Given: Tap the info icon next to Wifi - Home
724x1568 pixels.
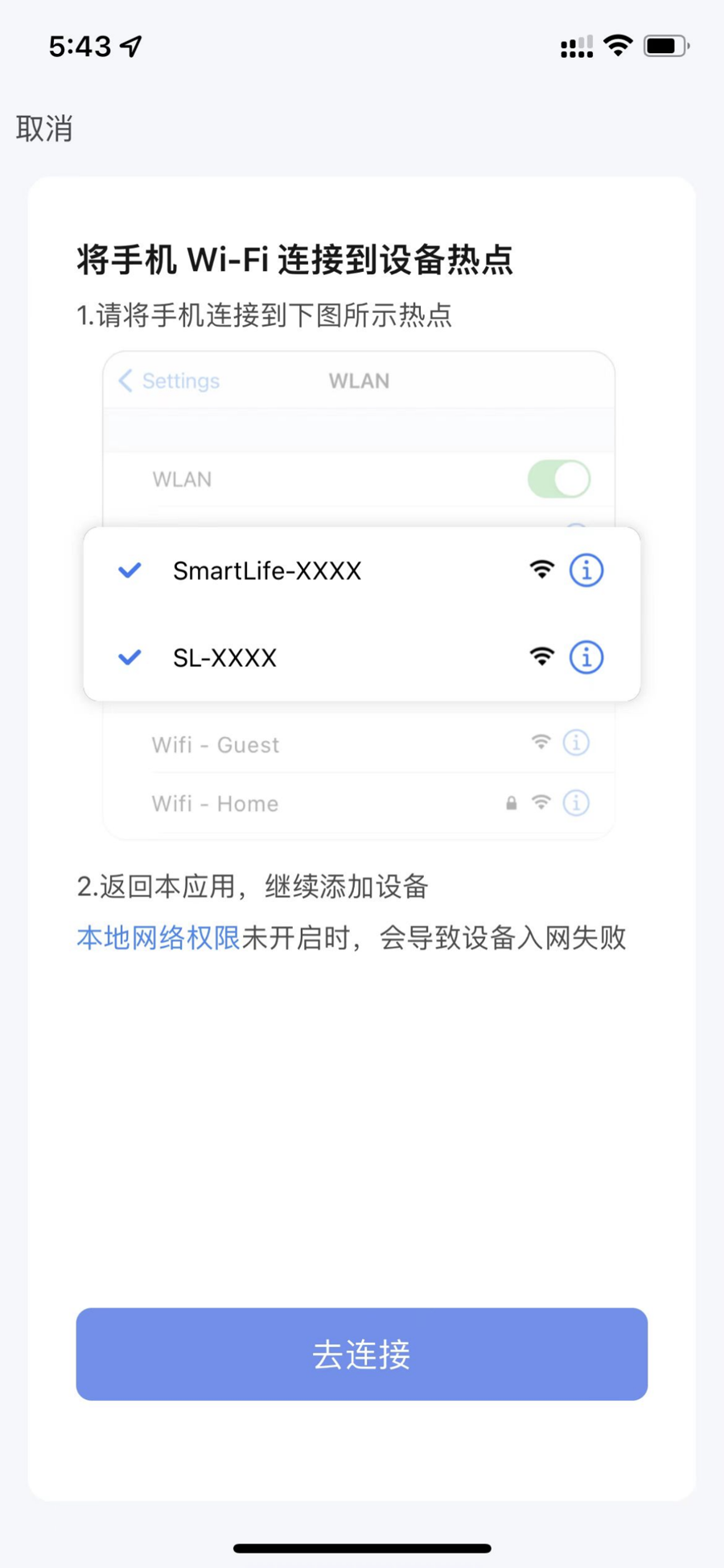Looking at the screenshot, I should (576, 802).
